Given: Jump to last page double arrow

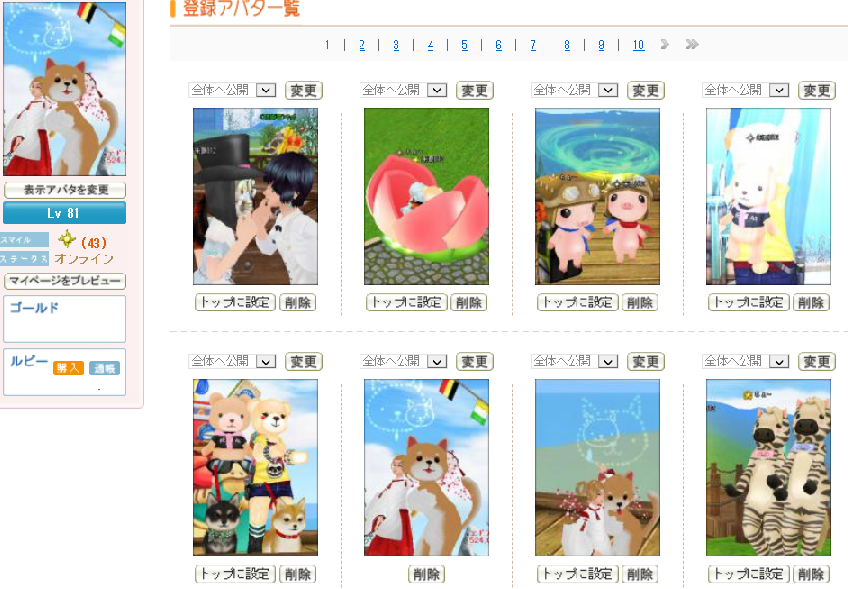Looking at the screenshot, I should point(692,45).
